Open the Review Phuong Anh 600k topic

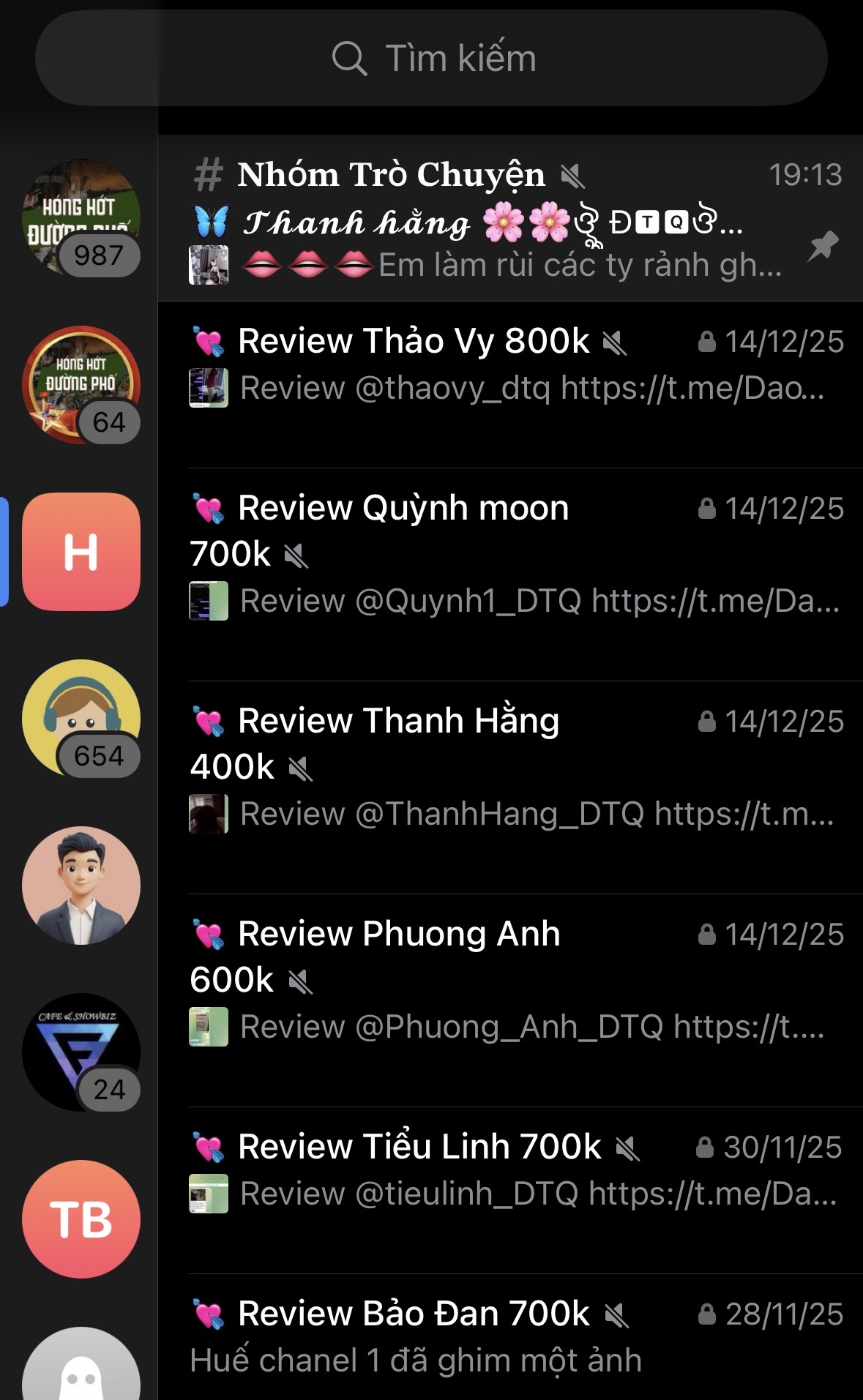point(512,981)
